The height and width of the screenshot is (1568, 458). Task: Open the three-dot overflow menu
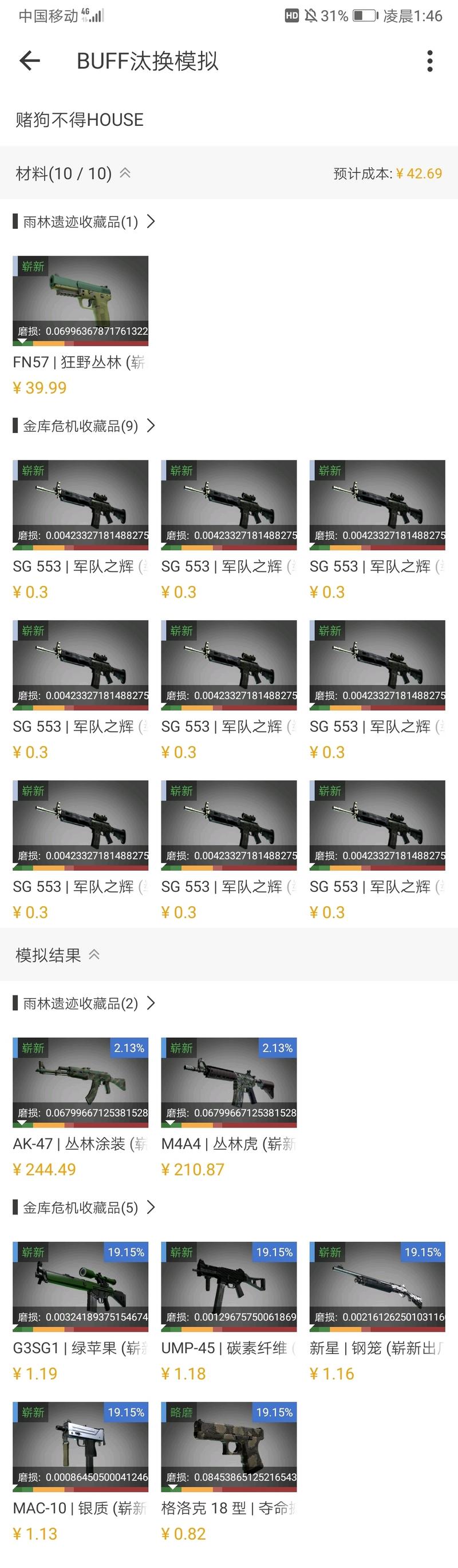point(430,61)
